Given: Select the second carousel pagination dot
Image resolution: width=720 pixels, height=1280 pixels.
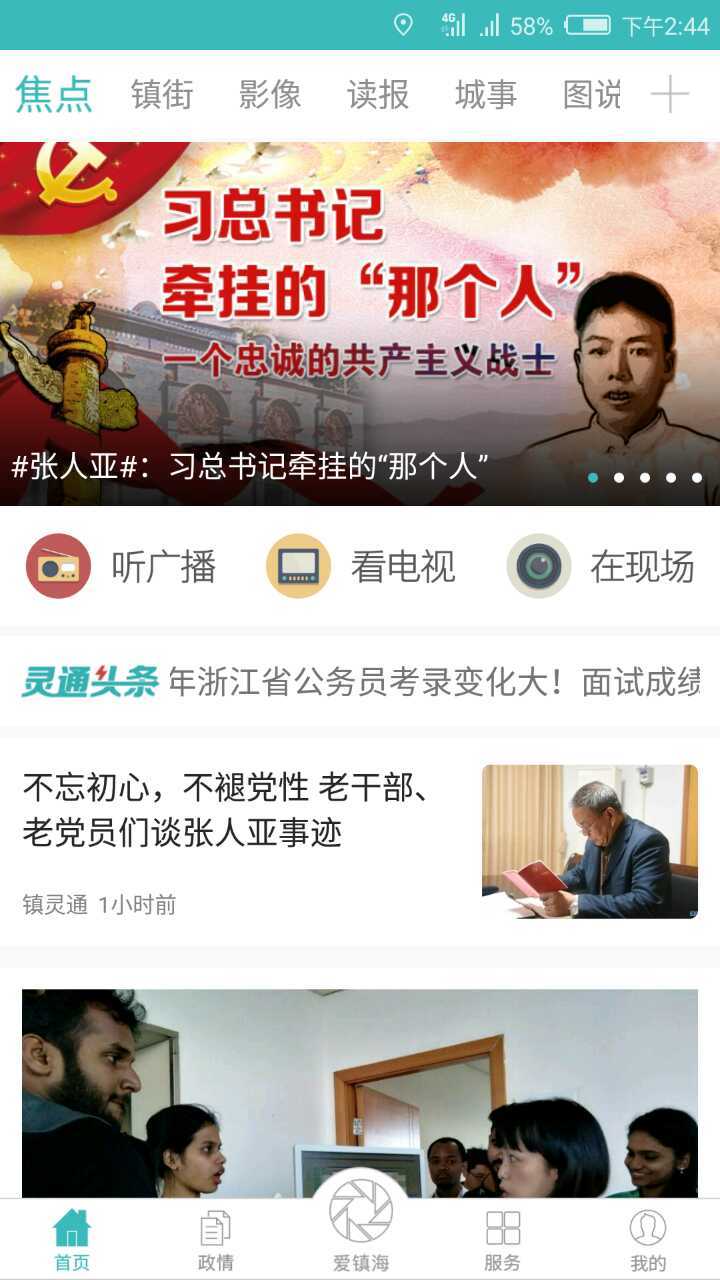Looking at the screenshot, I should point(619,478).
